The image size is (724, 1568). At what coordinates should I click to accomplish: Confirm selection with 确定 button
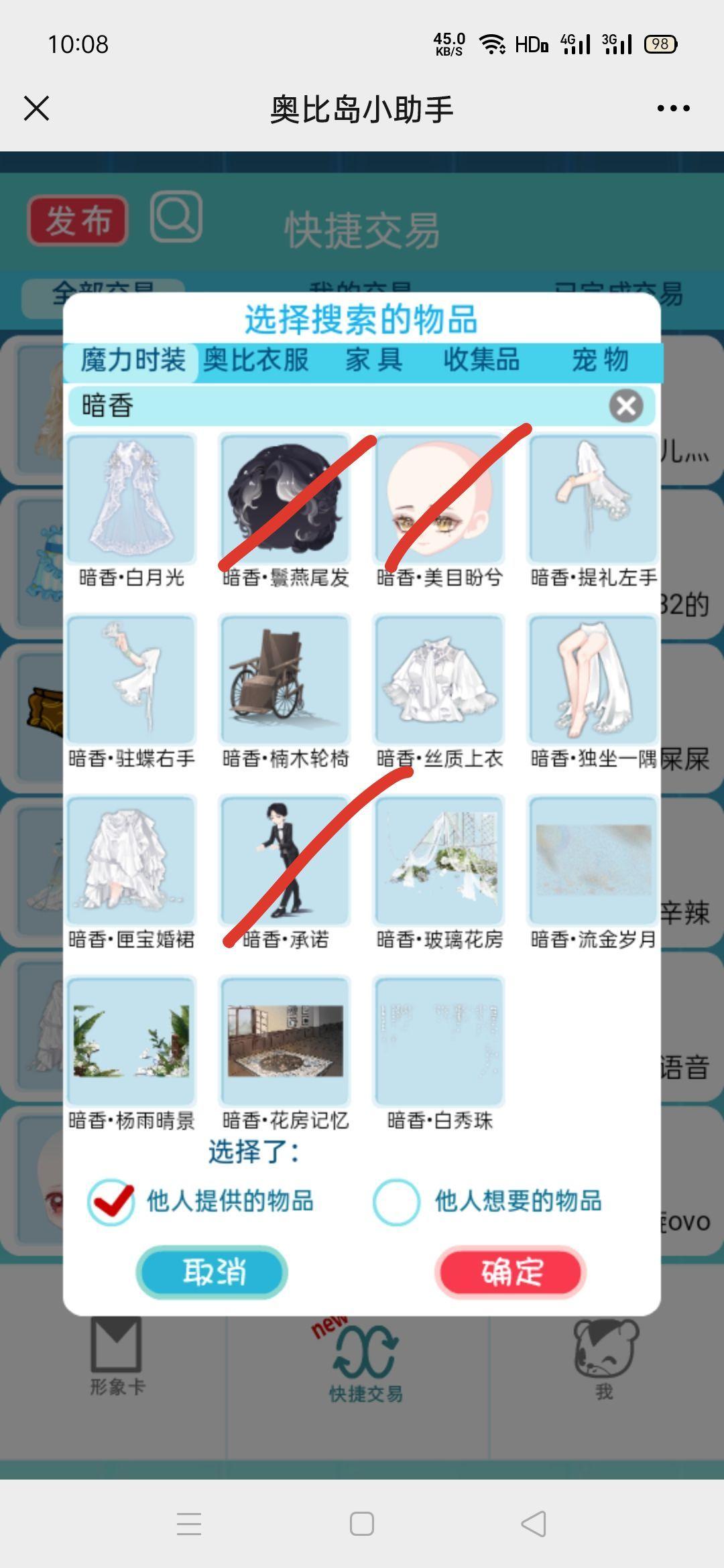tap(511, 1271)
